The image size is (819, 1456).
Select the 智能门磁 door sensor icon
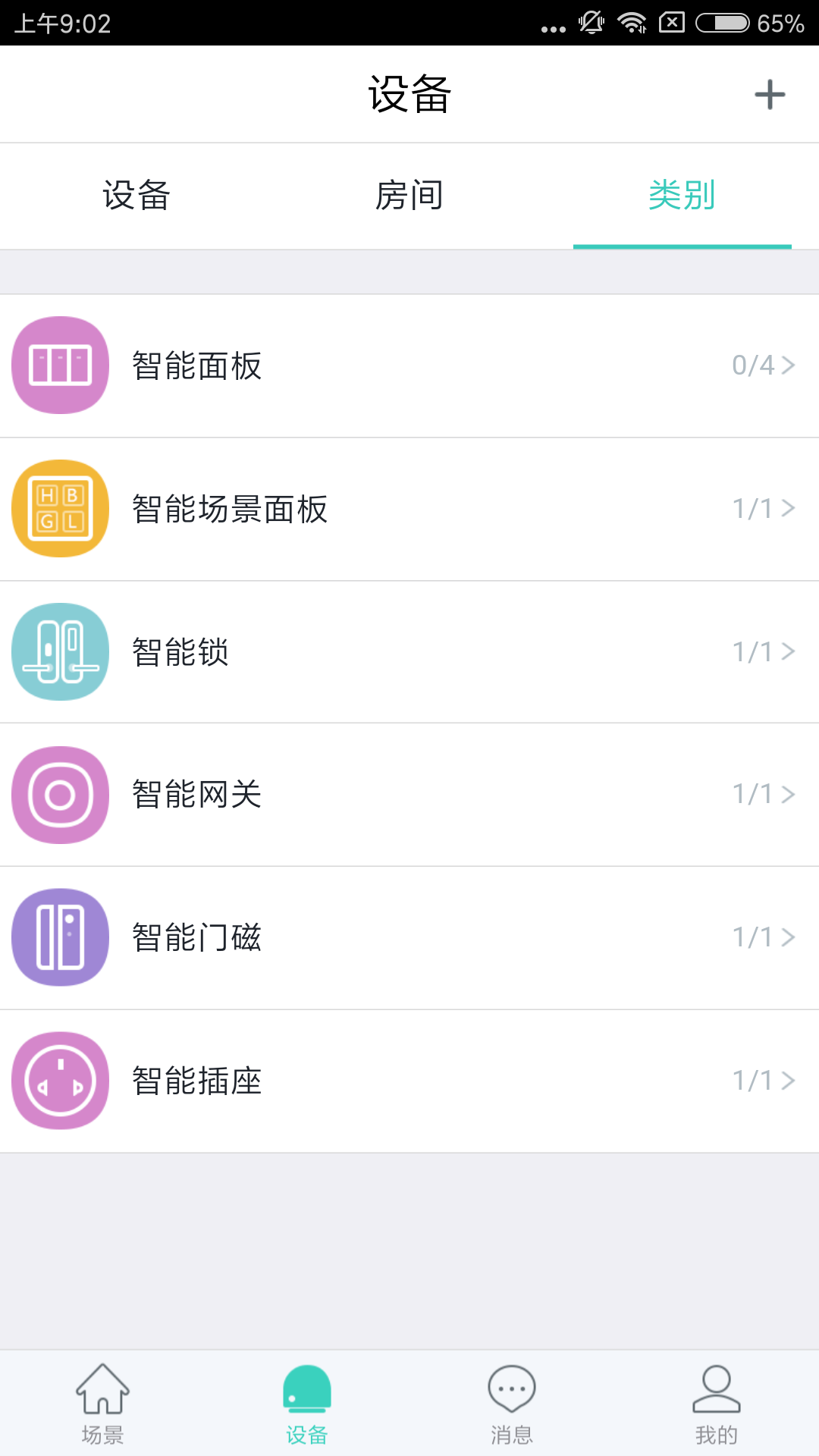pos(61,937)
